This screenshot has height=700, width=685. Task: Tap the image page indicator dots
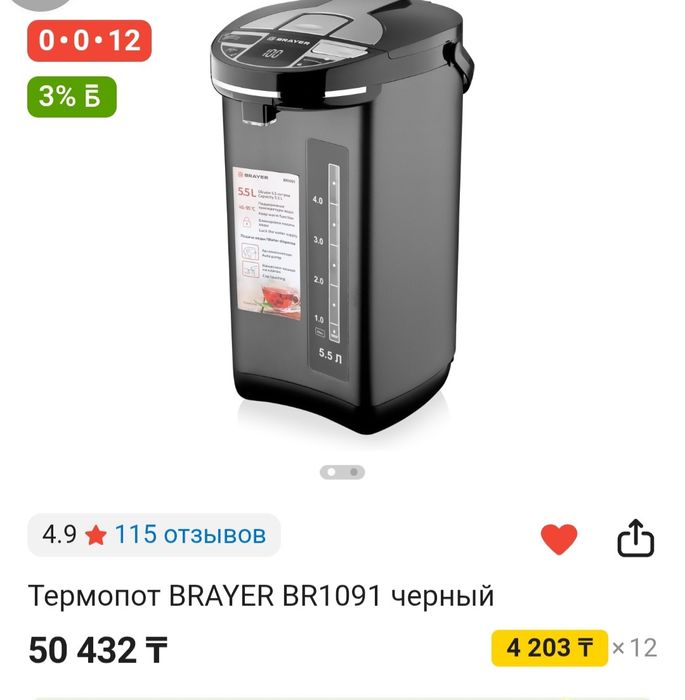342,472
